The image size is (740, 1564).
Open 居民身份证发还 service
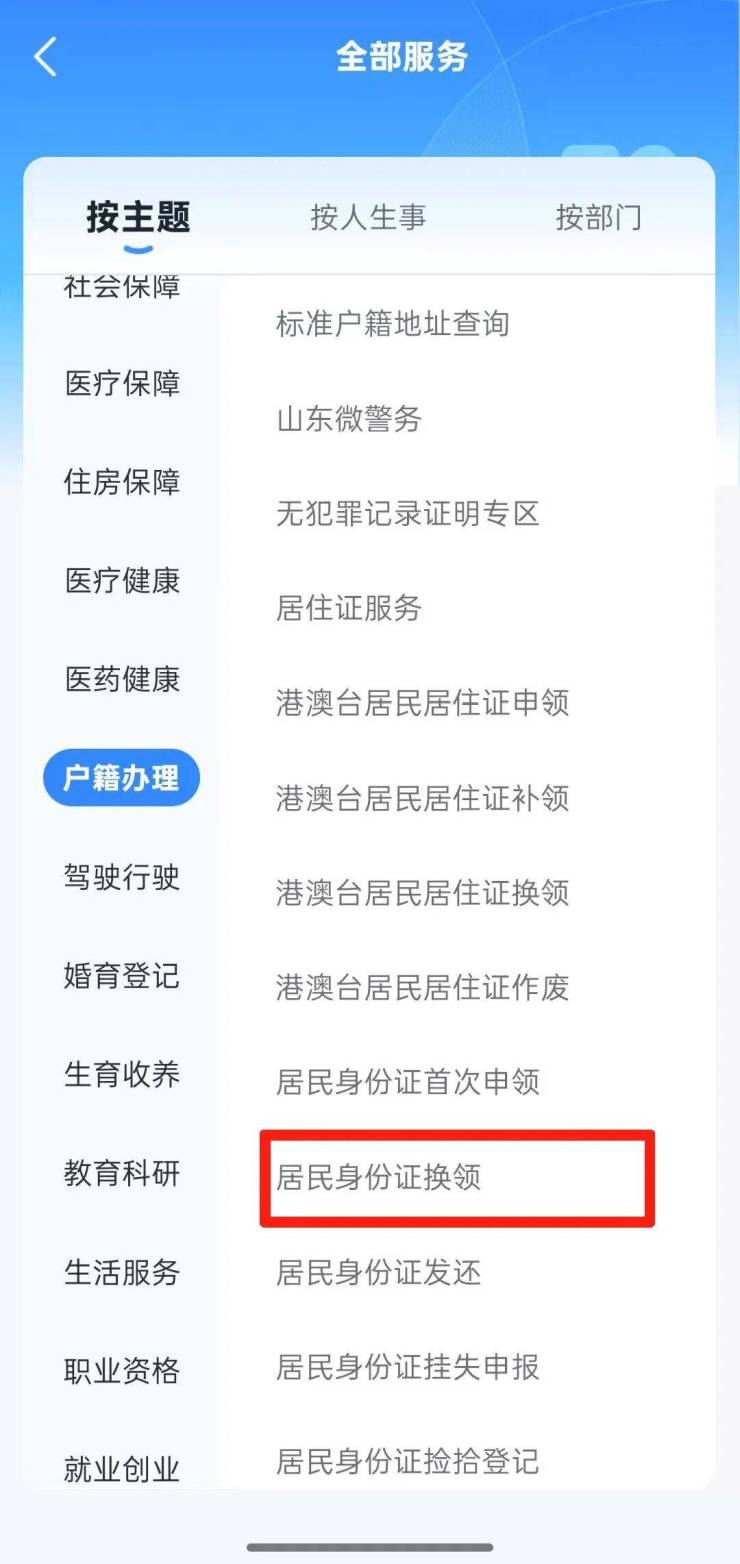coord(378,1272)
